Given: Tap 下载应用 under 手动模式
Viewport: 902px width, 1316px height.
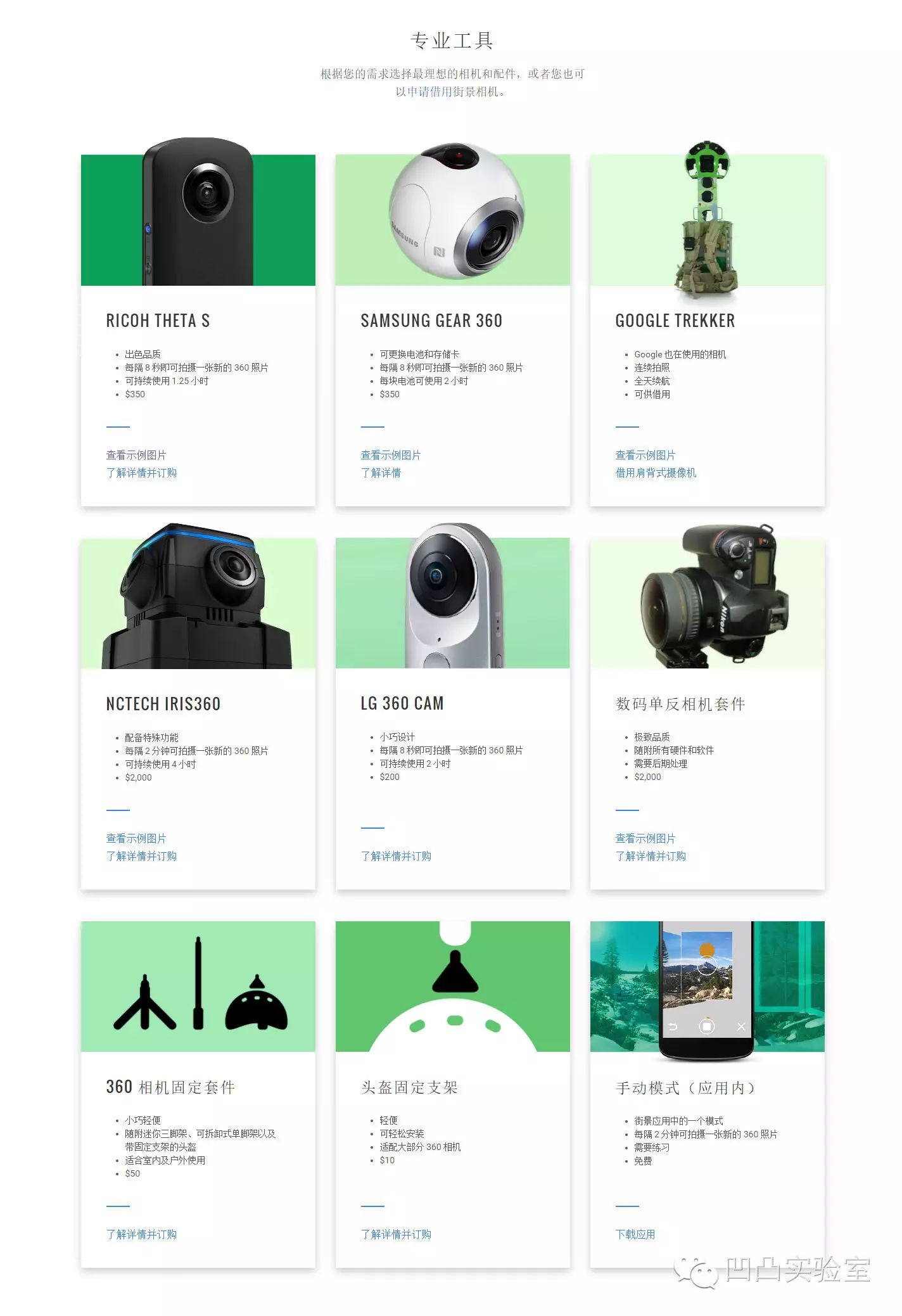Looking at the screenshot, I should click(x=635, y=1234).
